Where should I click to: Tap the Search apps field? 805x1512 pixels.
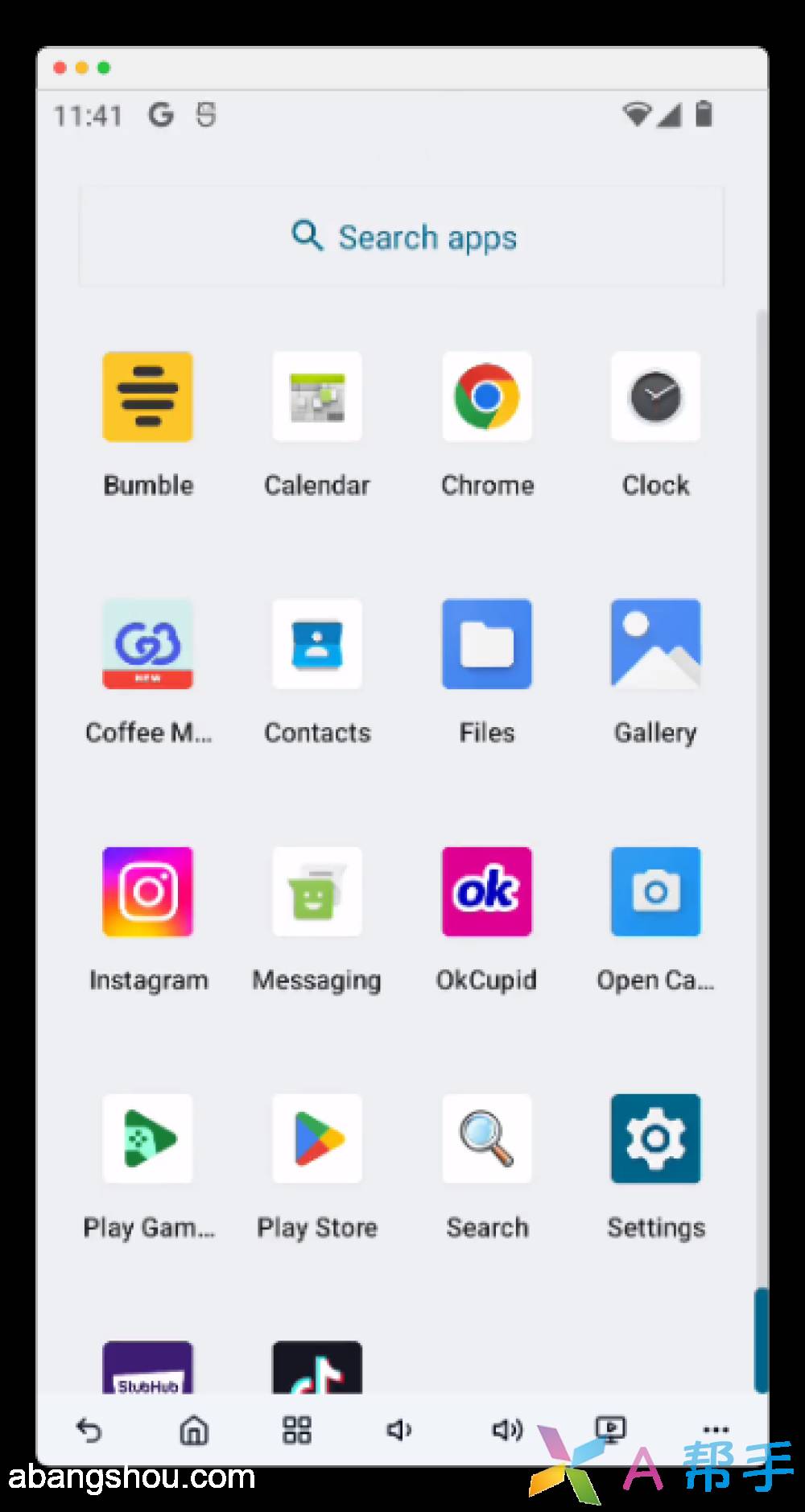pos(402,238)
